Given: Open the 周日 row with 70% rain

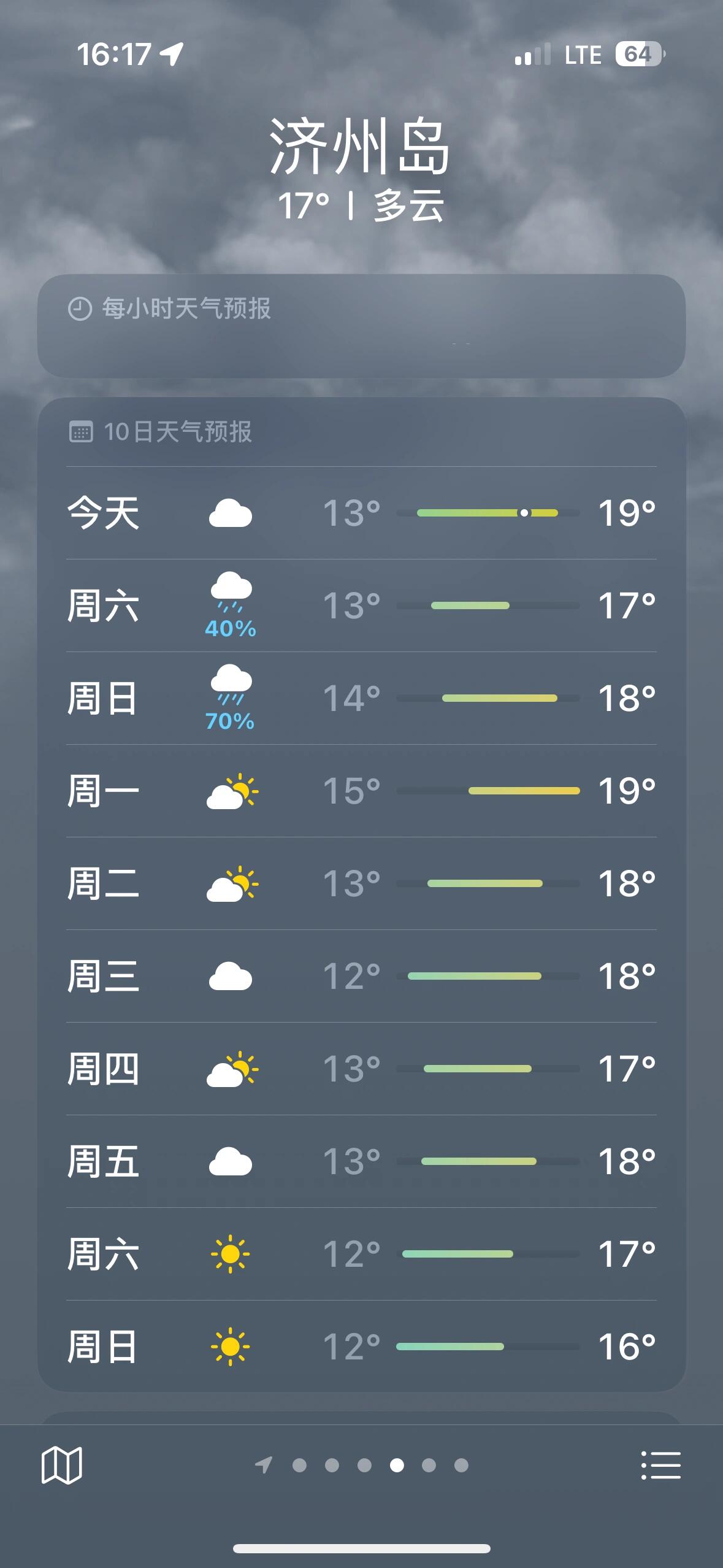Looking at the screenshot, I should tap(361, 698).
